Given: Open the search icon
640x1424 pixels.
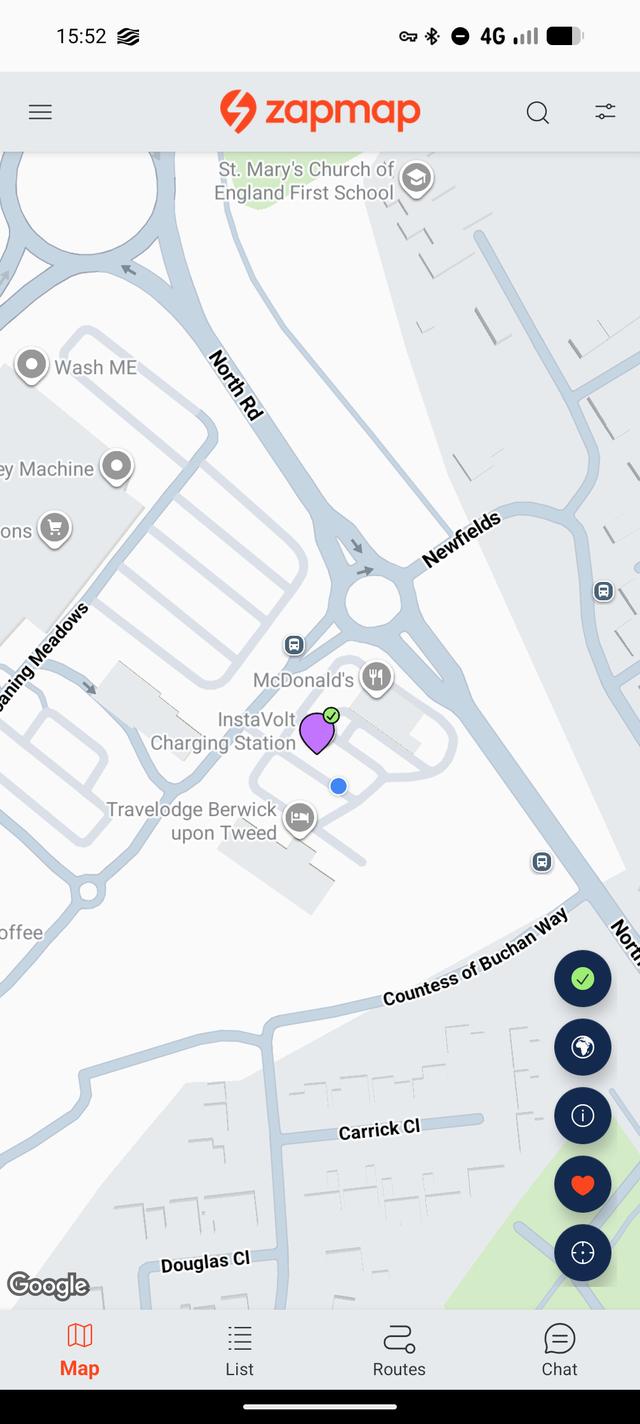Looking at the screenshot, I should click(537, 112).
